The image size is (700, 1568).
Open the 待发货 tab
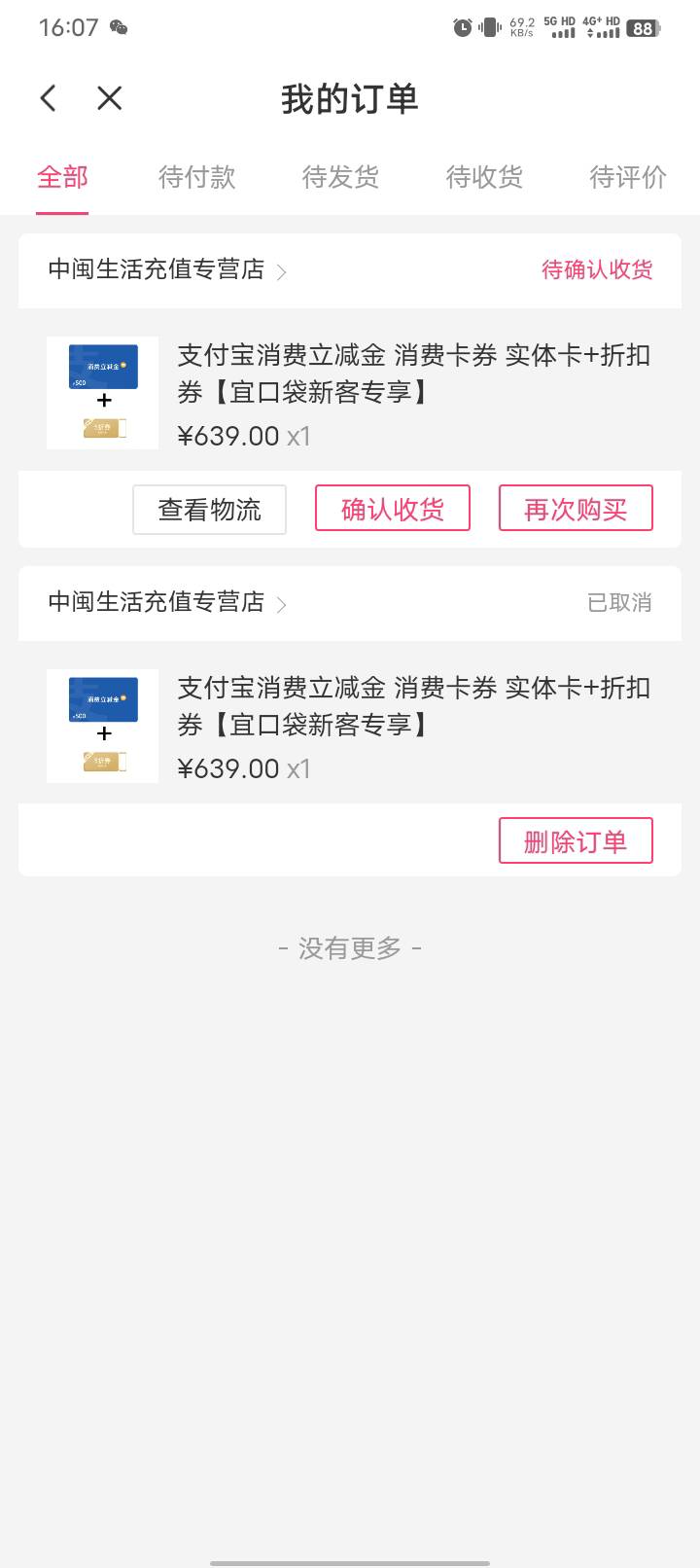click(x=340, y=177)
